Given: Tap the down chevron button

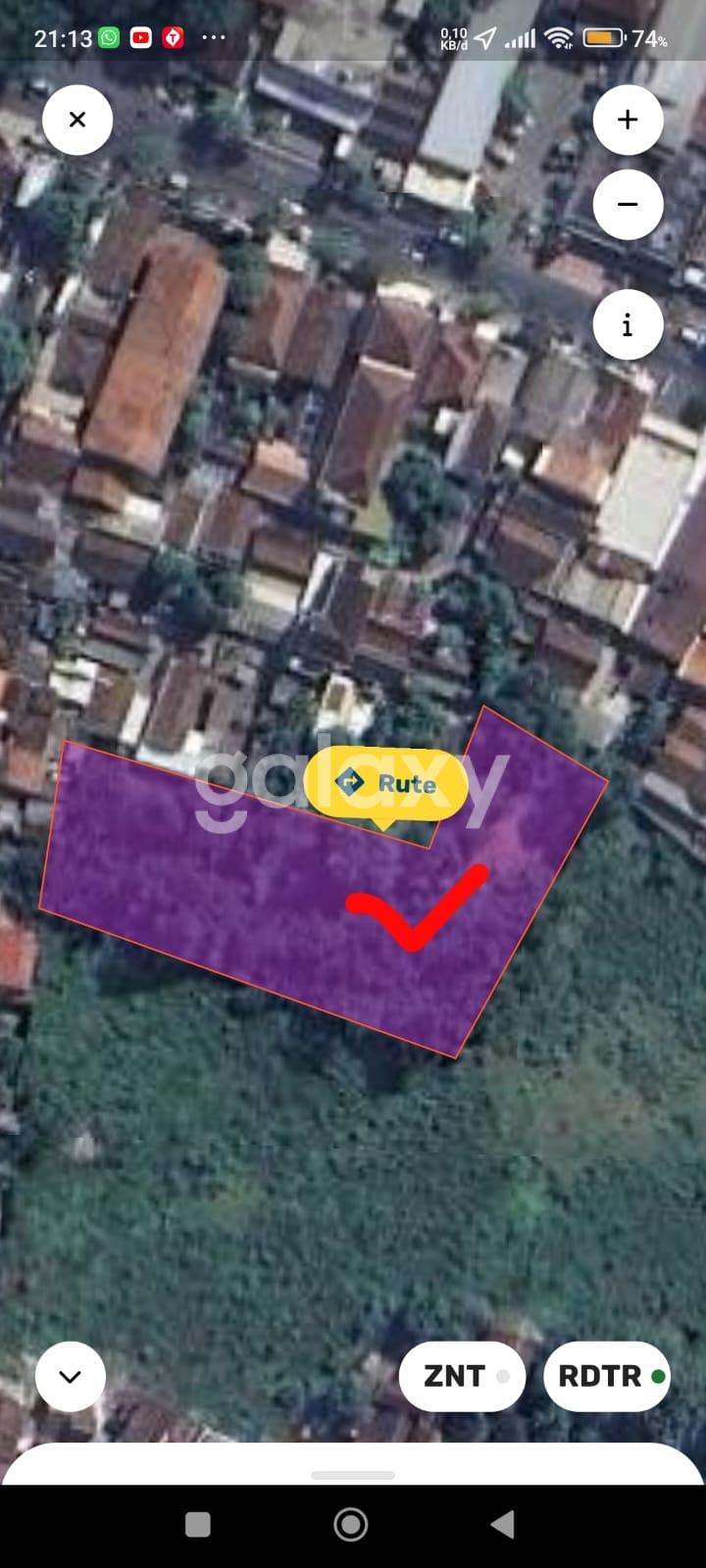Looking at the screenshot, I should tap(70, 1376).
